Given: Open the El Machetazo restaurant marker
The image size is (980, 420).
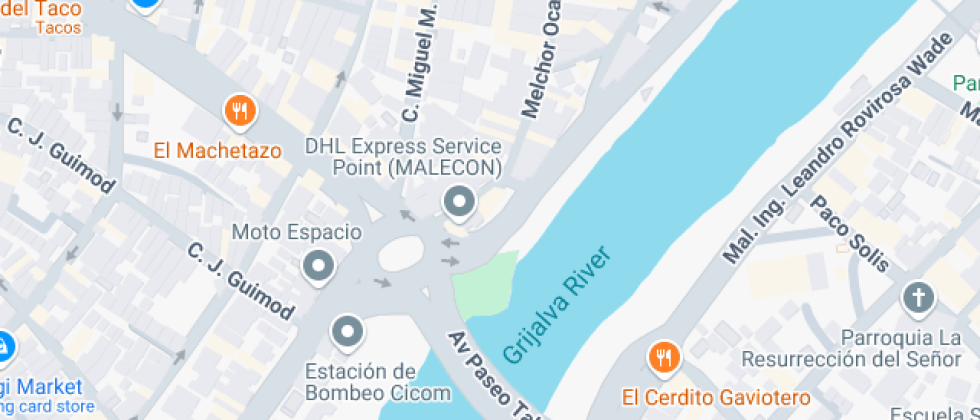Looking at the screenshot, I should coord(238,110).
